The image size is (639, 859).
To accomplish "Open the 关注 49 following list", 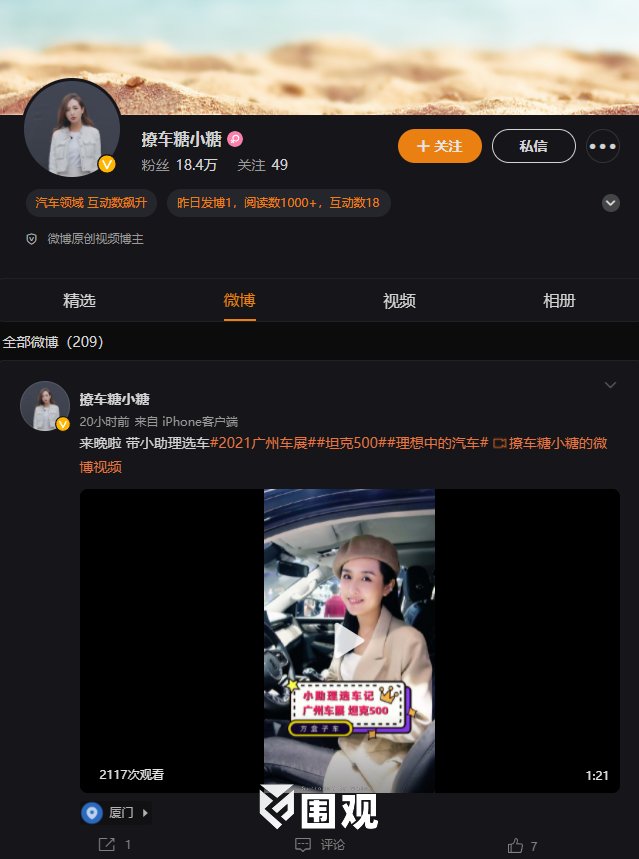I will [262, 165].
